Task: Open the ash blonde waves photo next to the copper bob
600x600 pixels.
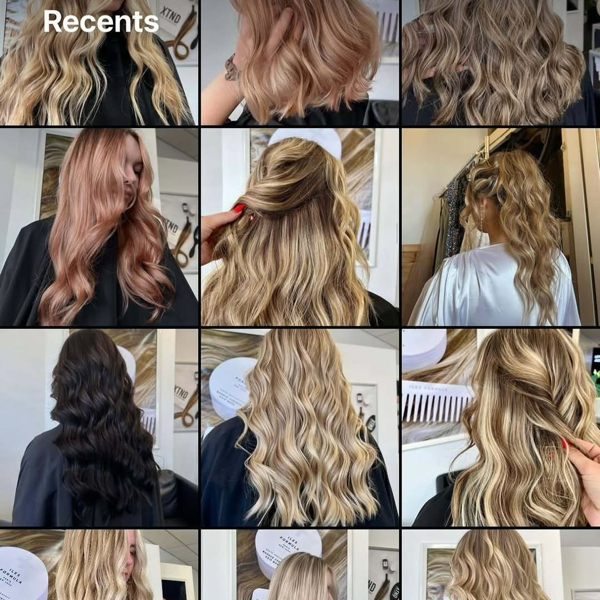Action: [500, 62]
